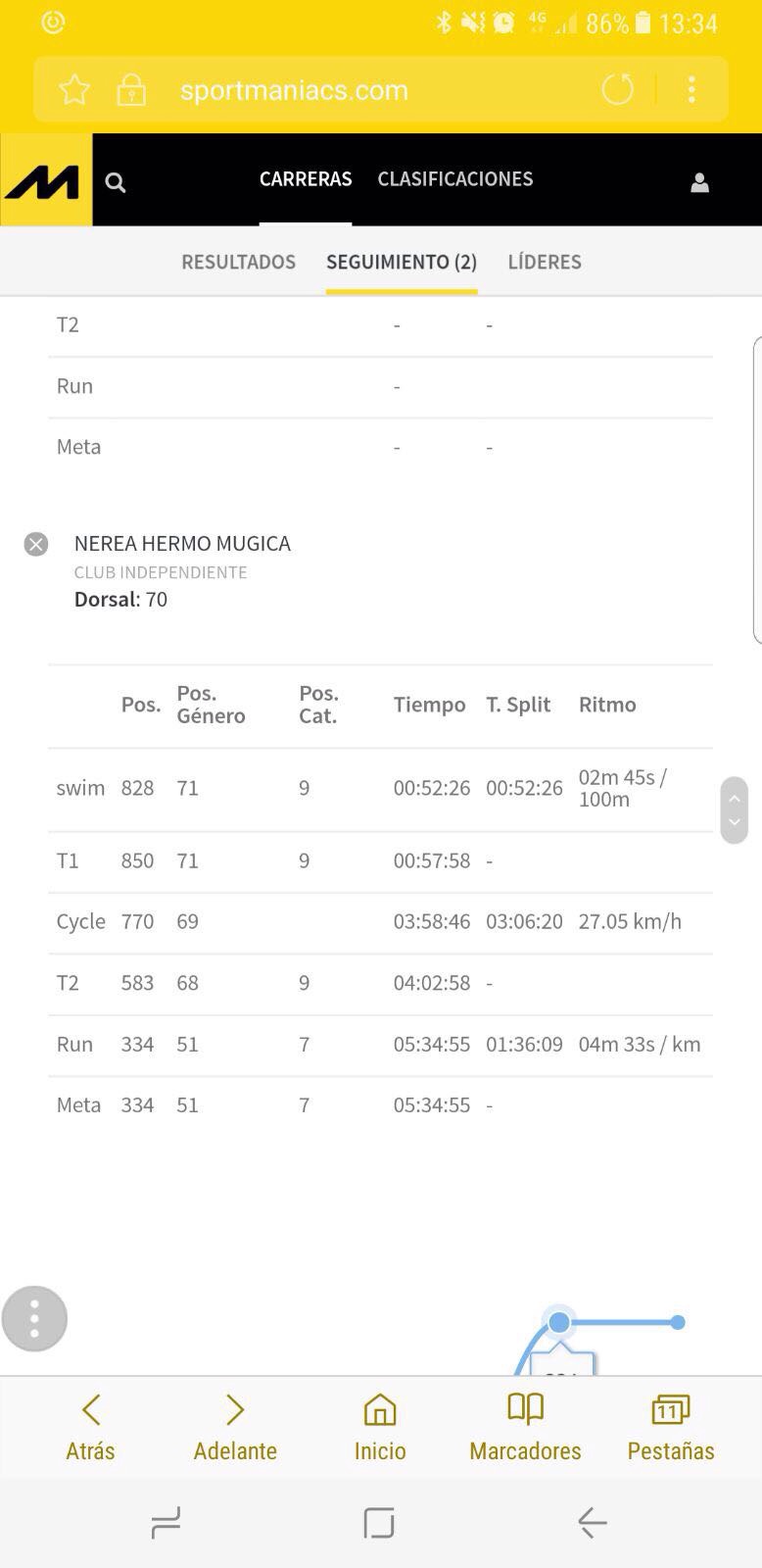Screen dimensions: 762x1568
Task: Open the browser Inicio home page
Action: tap(380, 1429)
